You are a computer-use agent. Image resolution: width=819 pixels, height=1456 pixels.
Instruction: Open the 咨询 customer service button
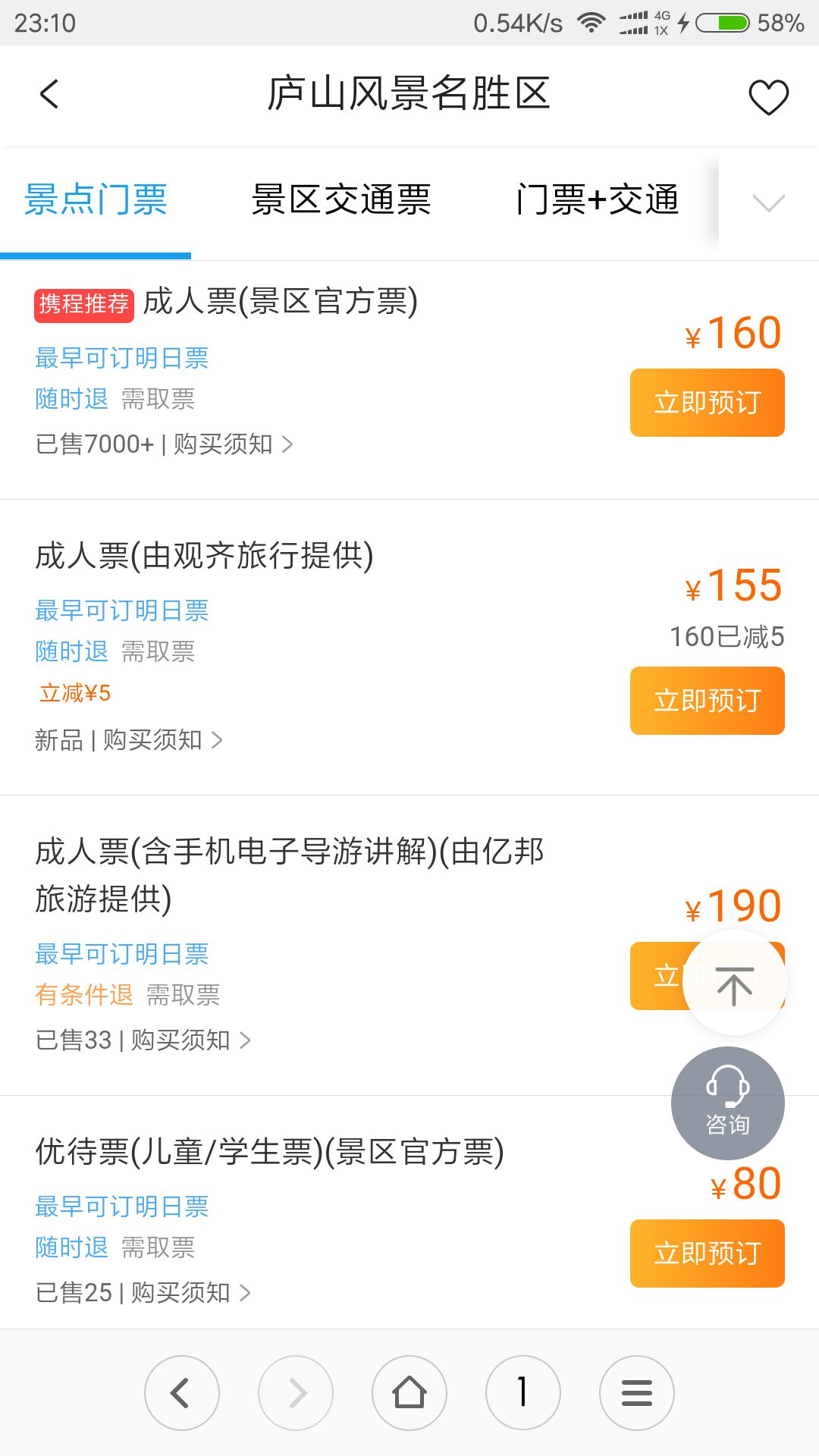click(x=727, y=1103)
